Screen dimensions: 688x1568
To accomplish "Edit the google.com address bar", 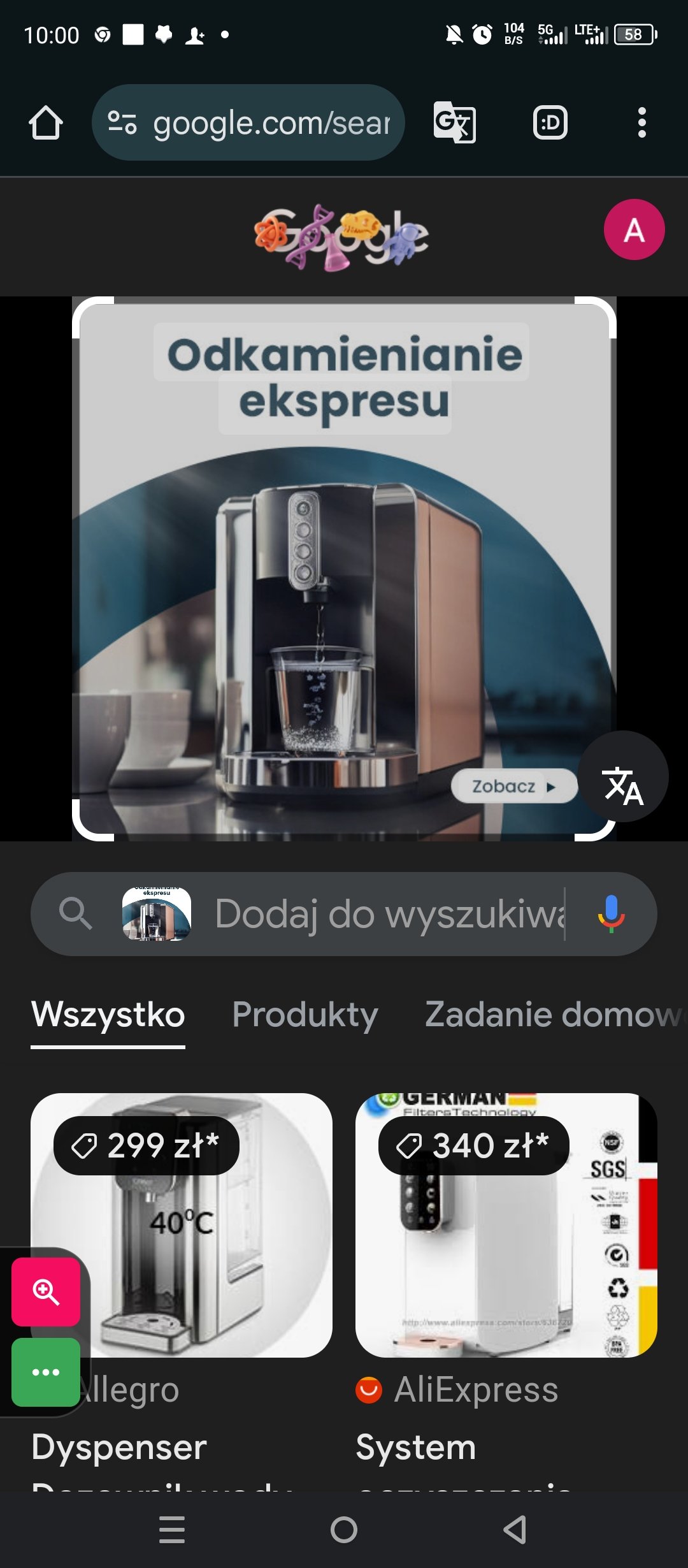I will [x=248, y=122].
